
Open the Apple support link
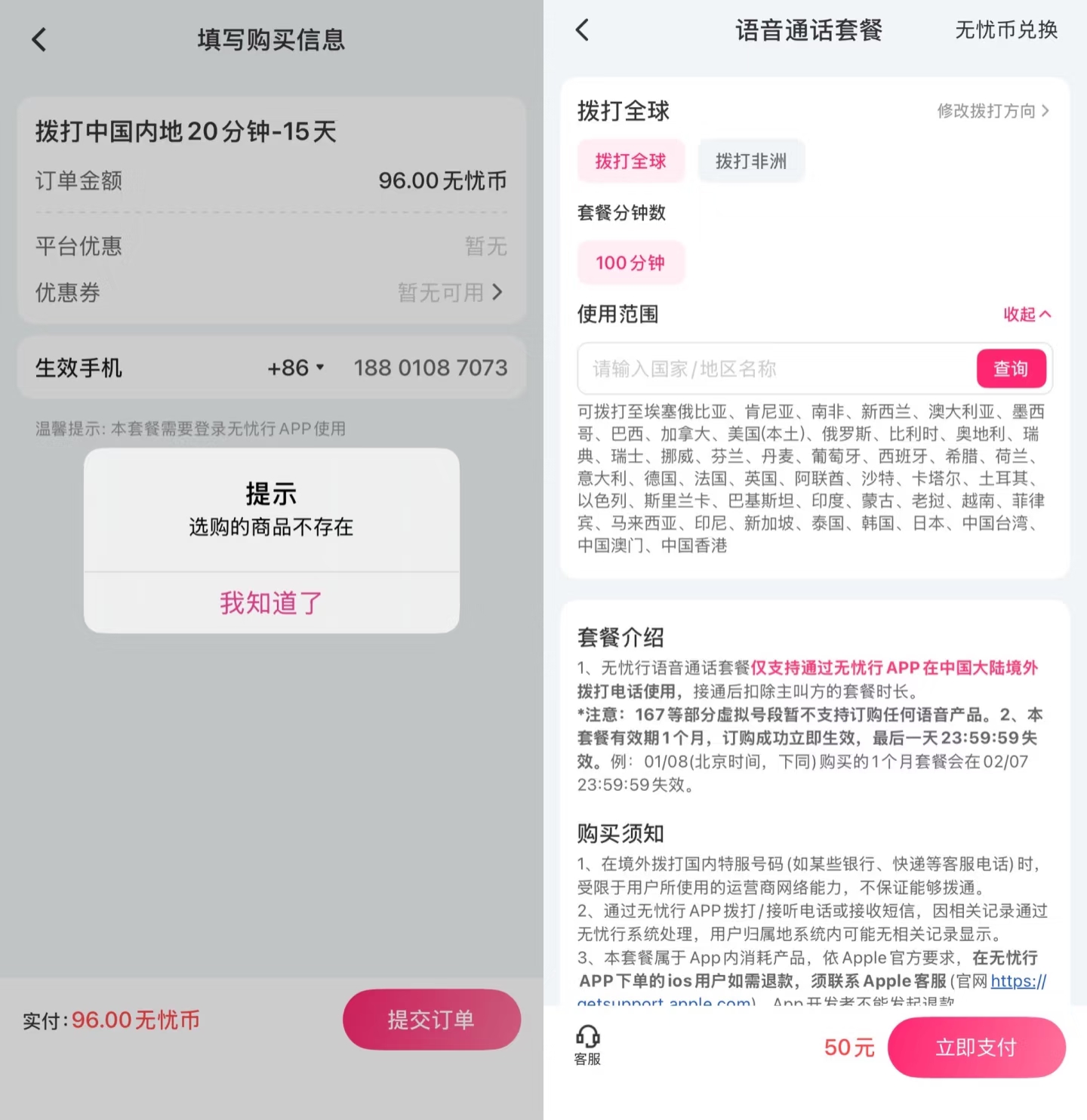(x=1018, y=981)
